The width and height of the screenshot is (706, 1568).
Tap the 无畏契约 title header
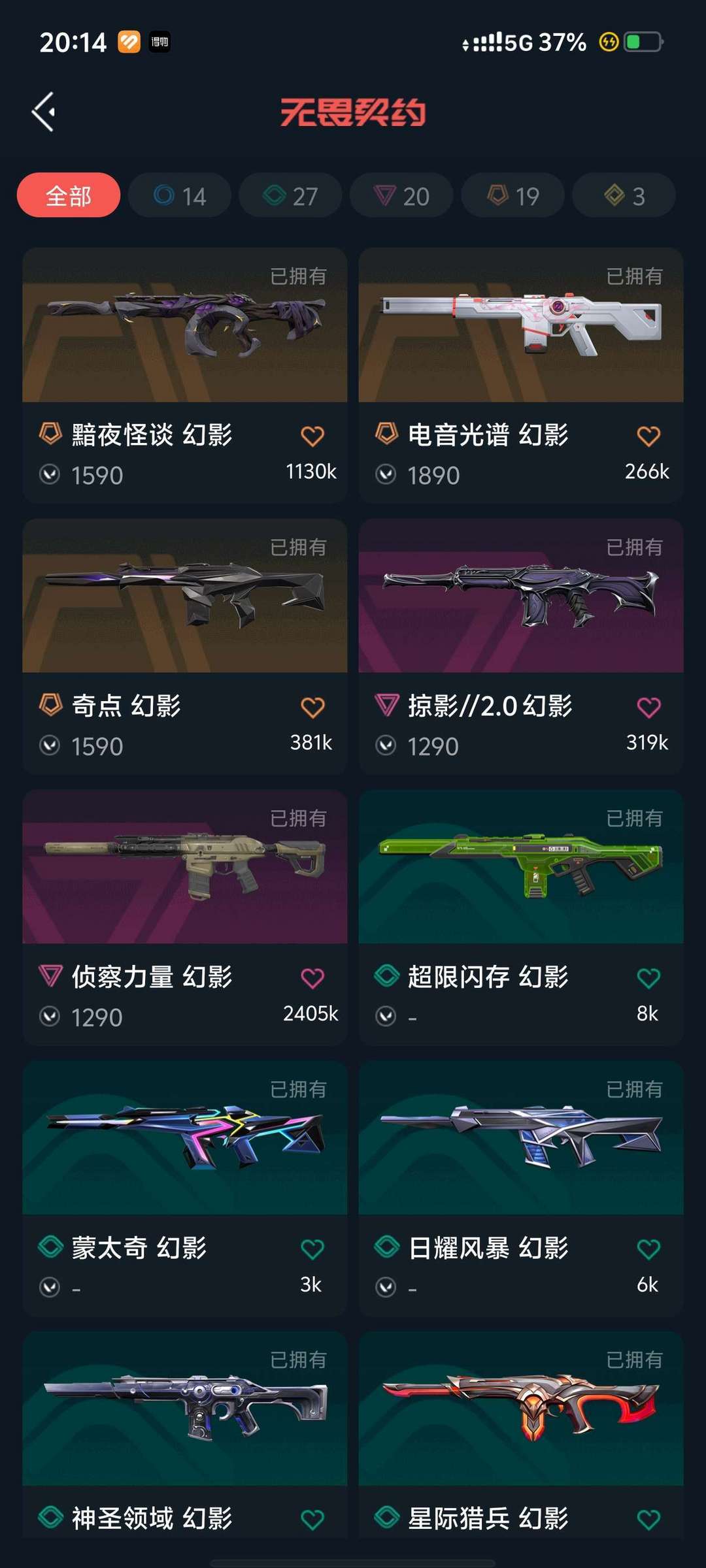click(x=353, y=112)
